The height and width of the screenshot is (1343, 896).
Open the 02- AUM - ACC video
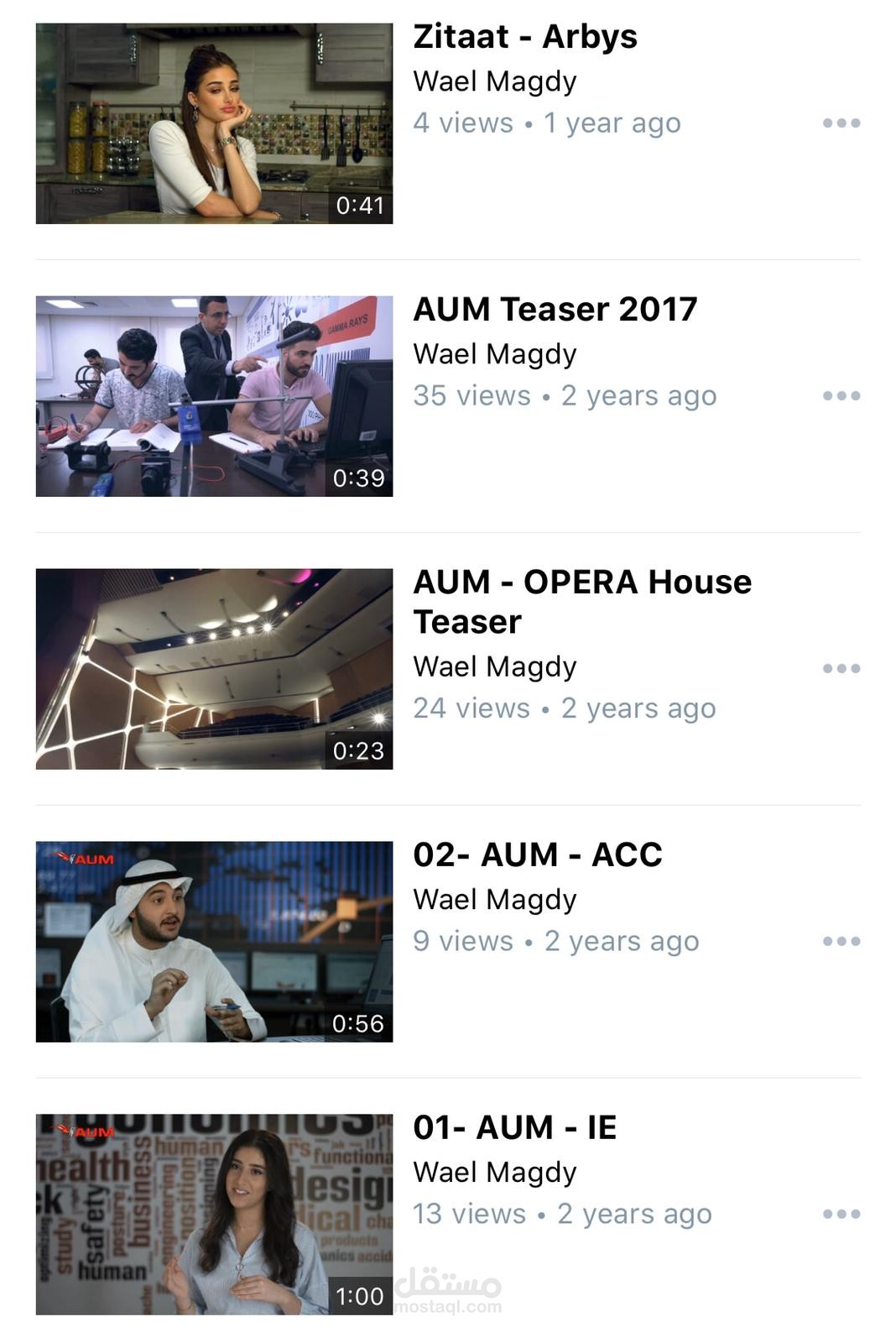pos(214,942)
